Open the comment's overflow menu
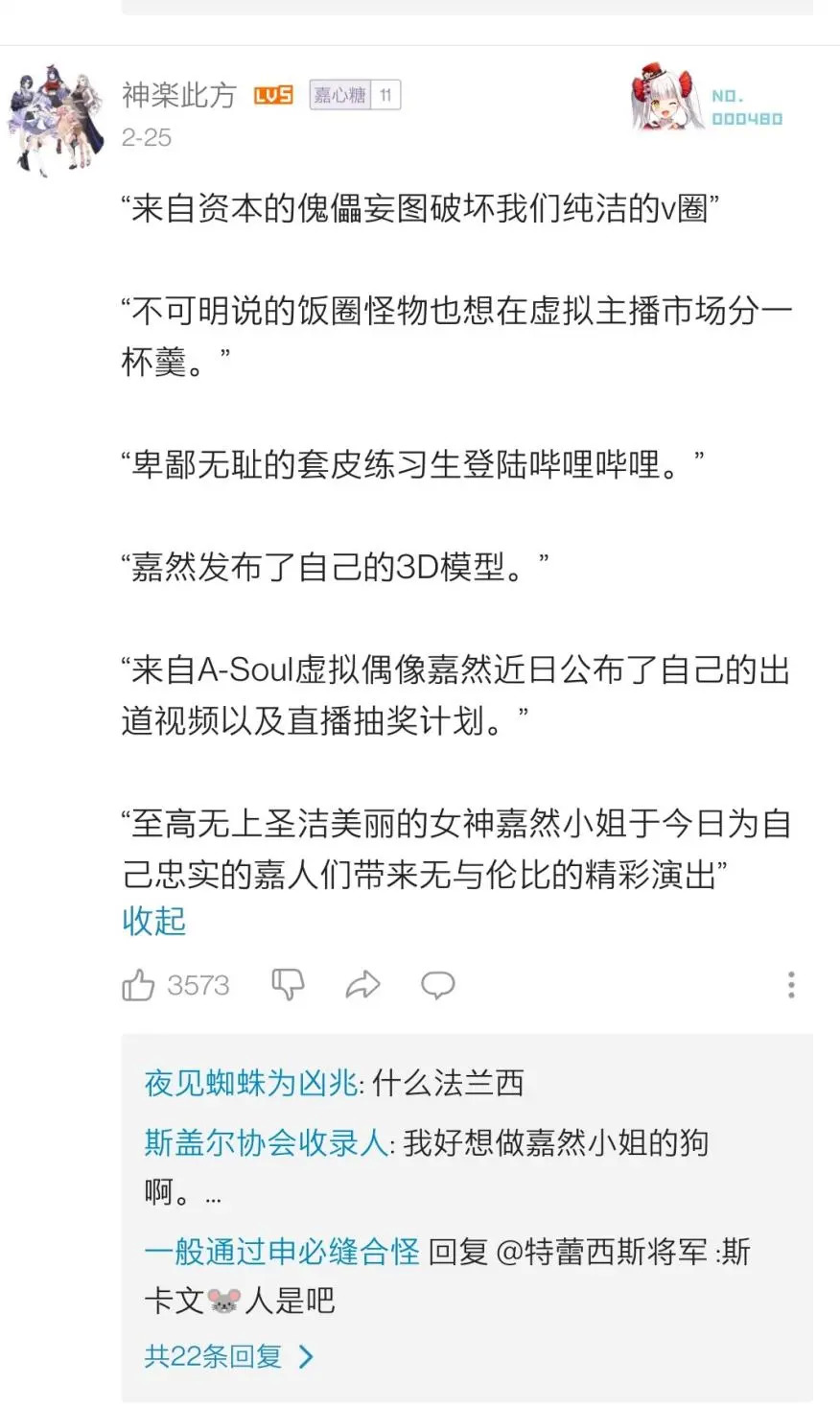 click(x=790, y=985)
